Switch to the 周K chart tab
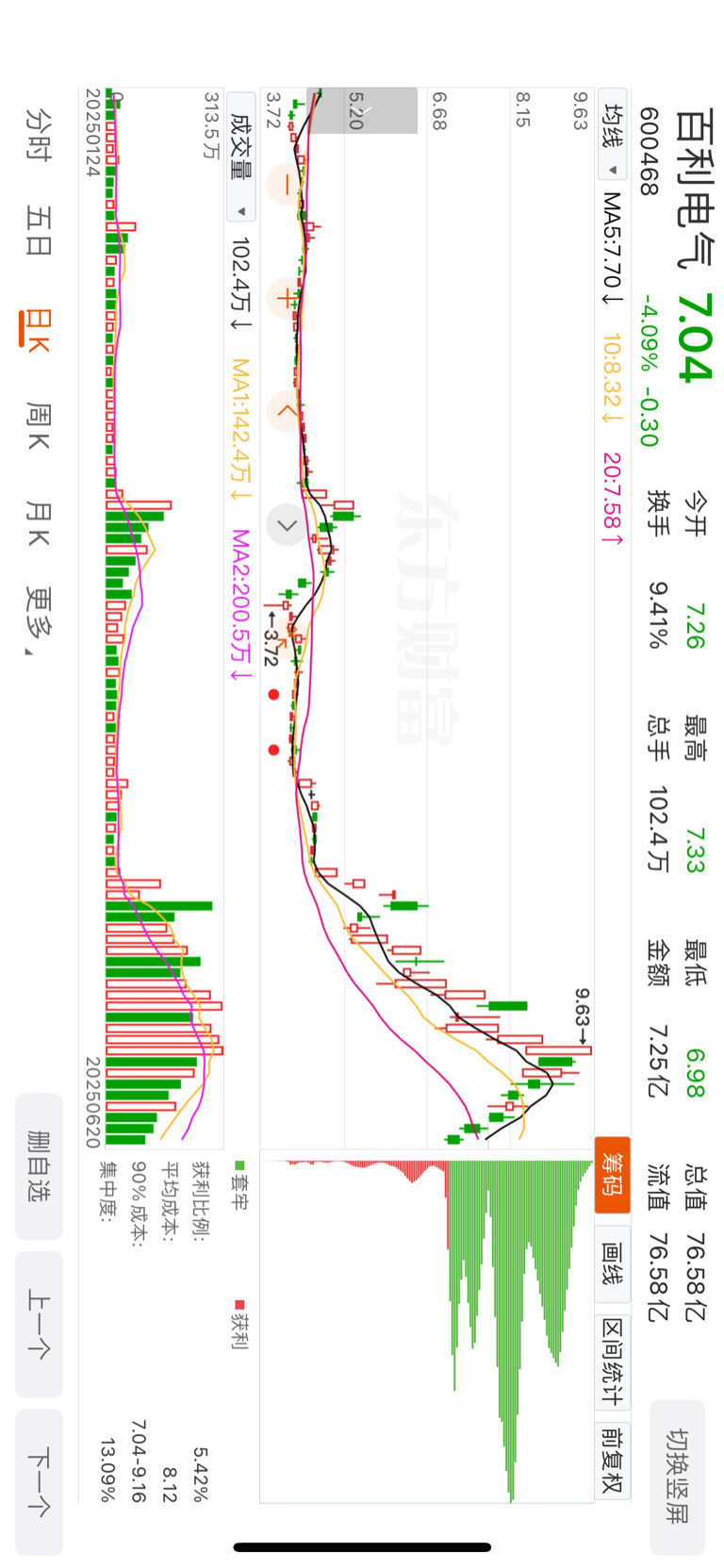 coord(38,424)
